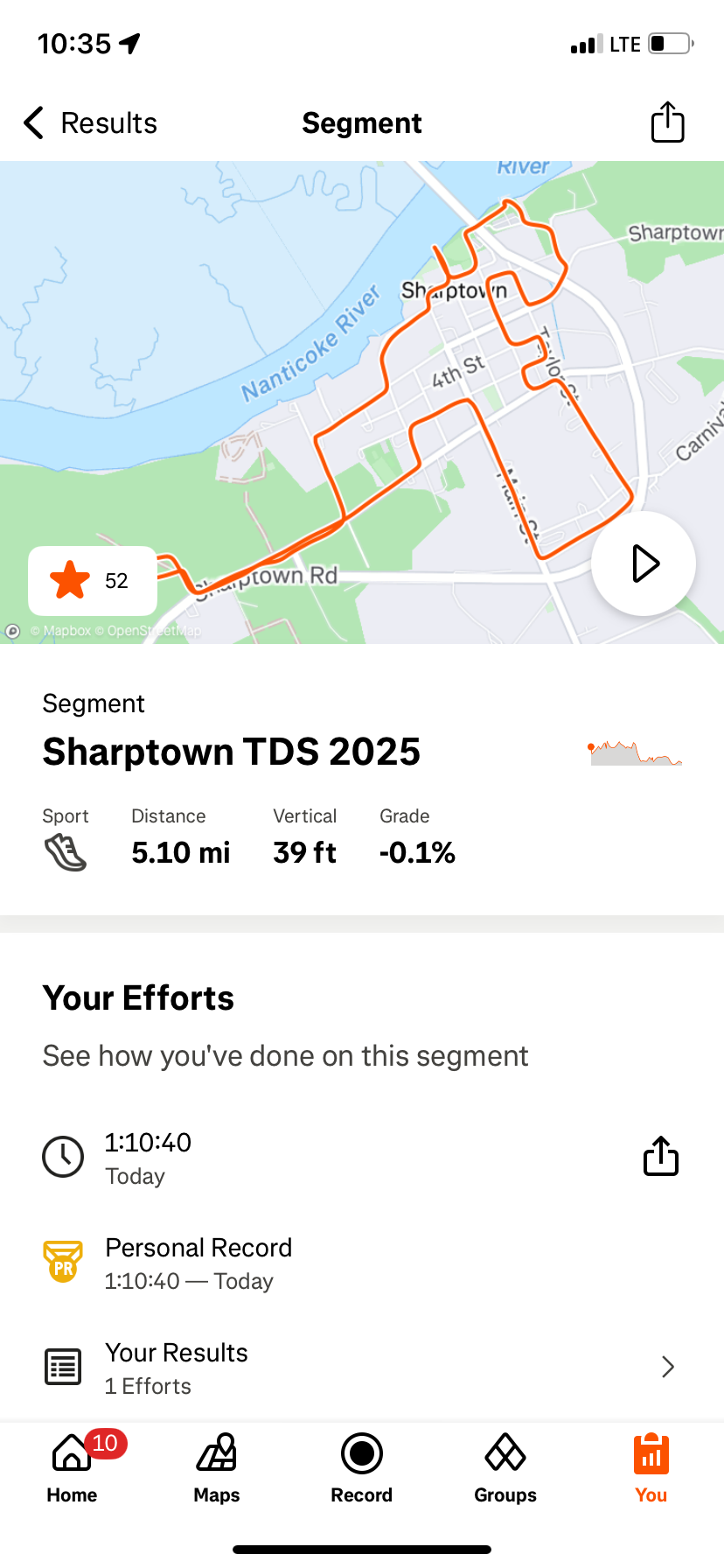Switch to the Groups tab

(505, 1469)
